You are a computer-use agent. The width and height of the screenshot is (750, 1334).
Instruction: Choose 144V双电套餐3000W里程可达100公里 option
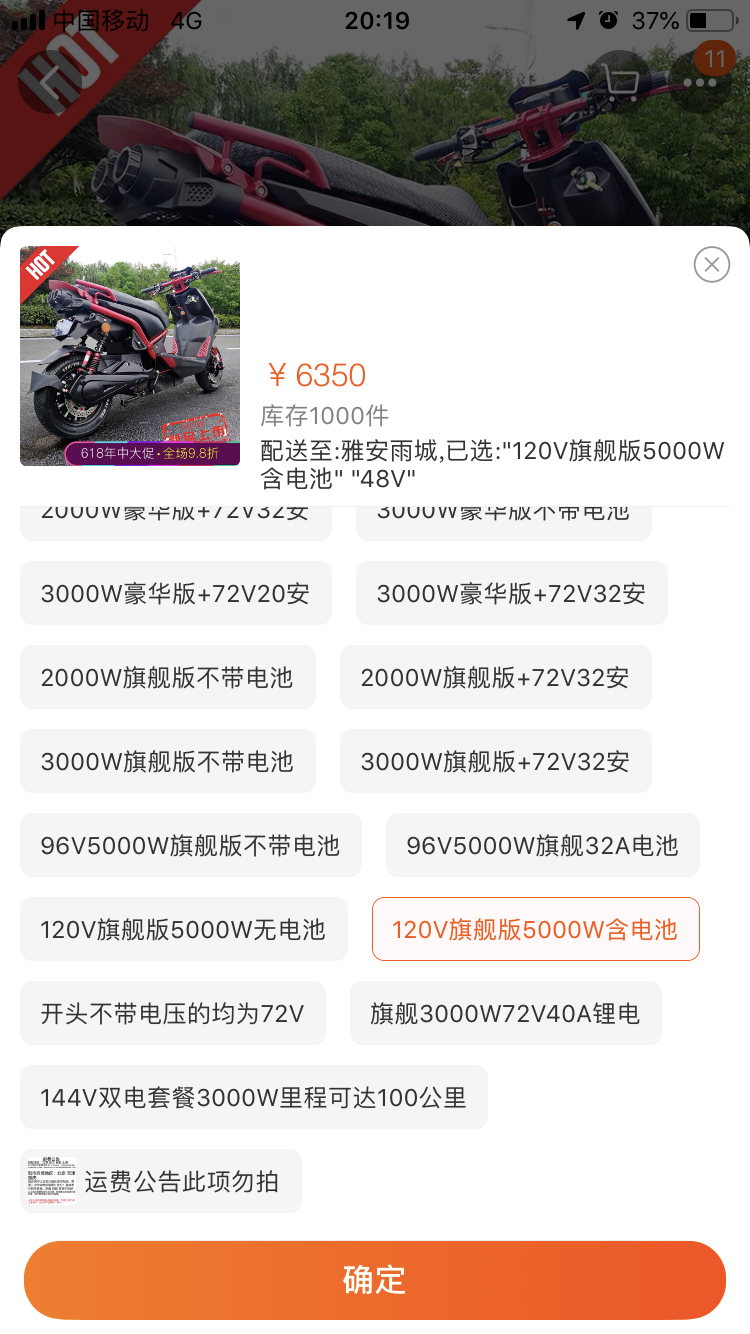(x=253, y=1098)
